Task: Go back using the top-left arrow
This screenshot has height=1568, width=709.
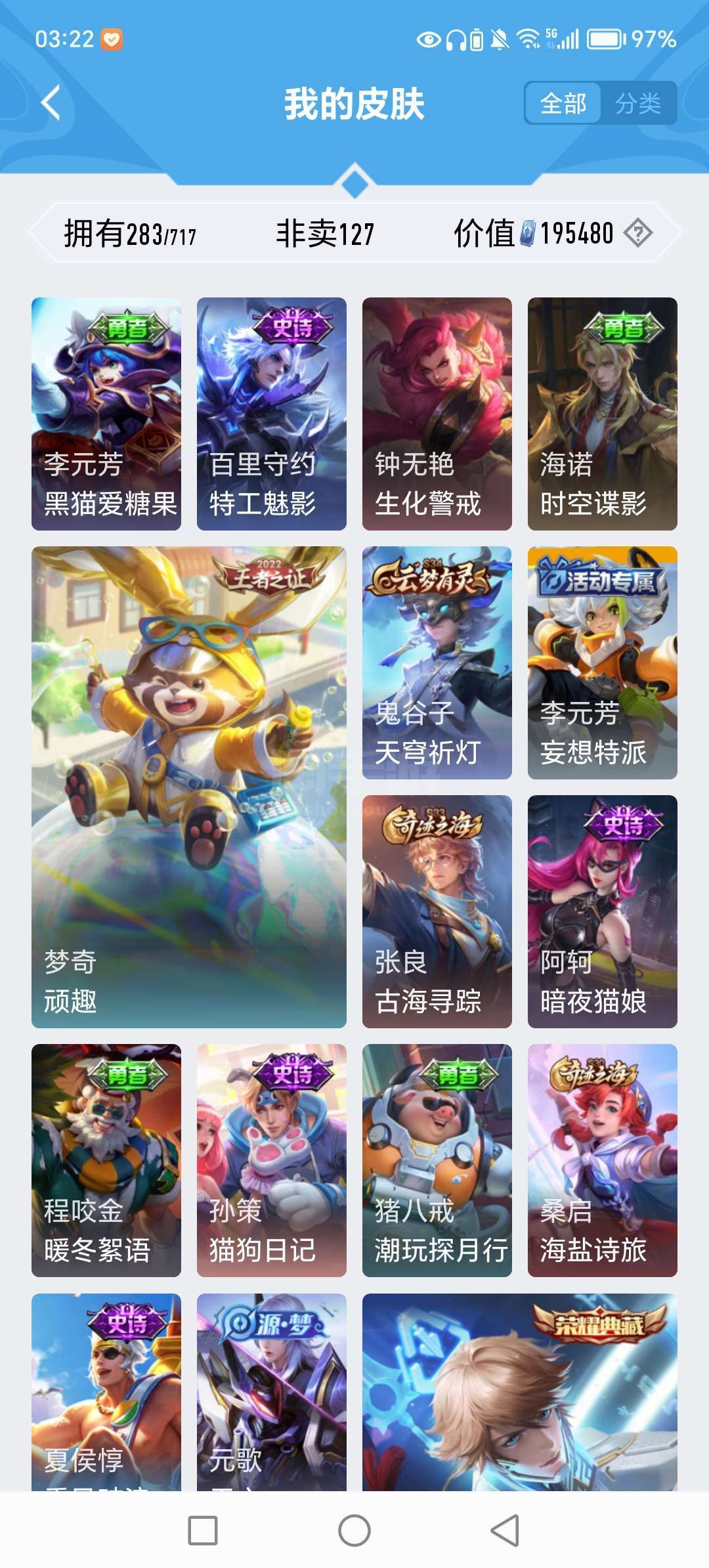Action: point(51,103)
